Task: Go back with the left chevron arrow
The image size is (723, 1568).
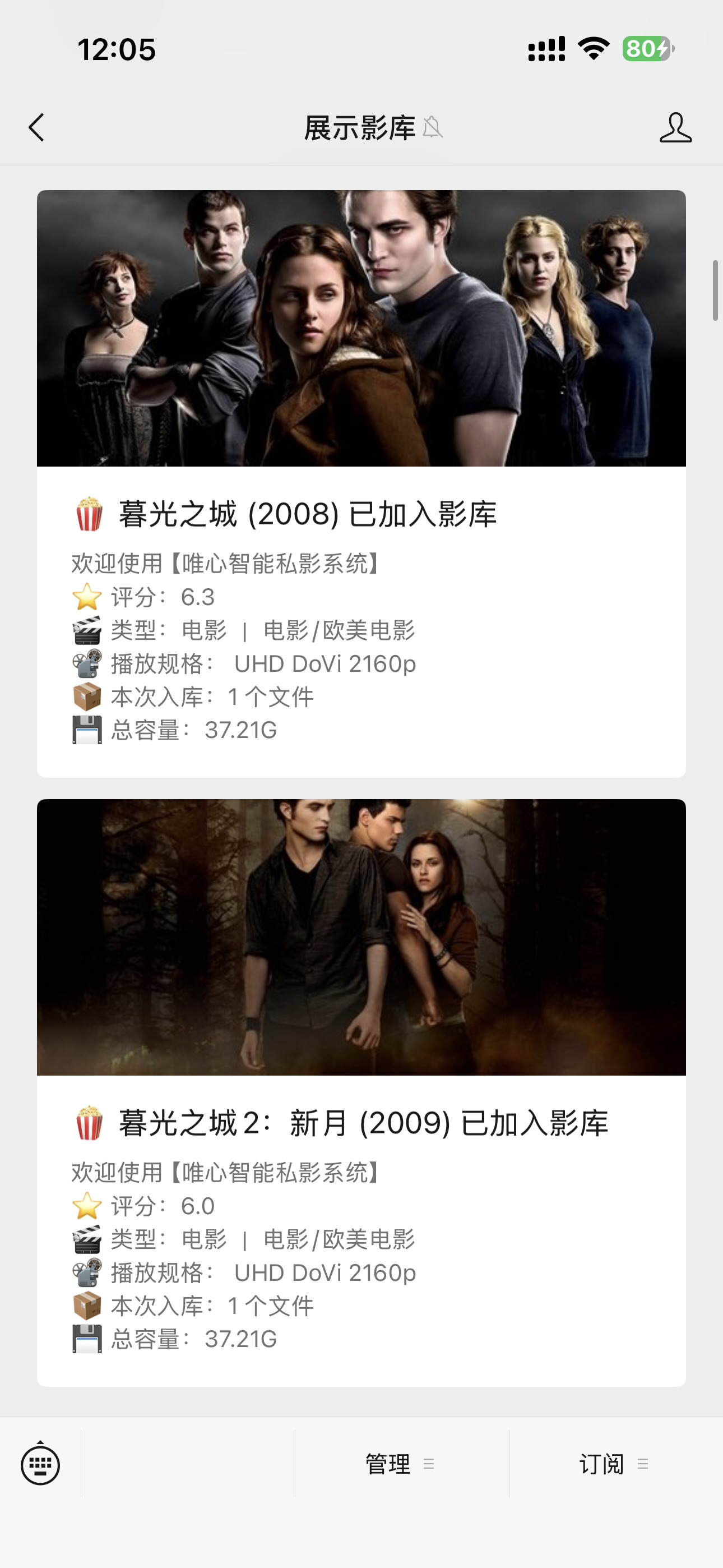Action: pyautogui.click(x=36, y=128)
